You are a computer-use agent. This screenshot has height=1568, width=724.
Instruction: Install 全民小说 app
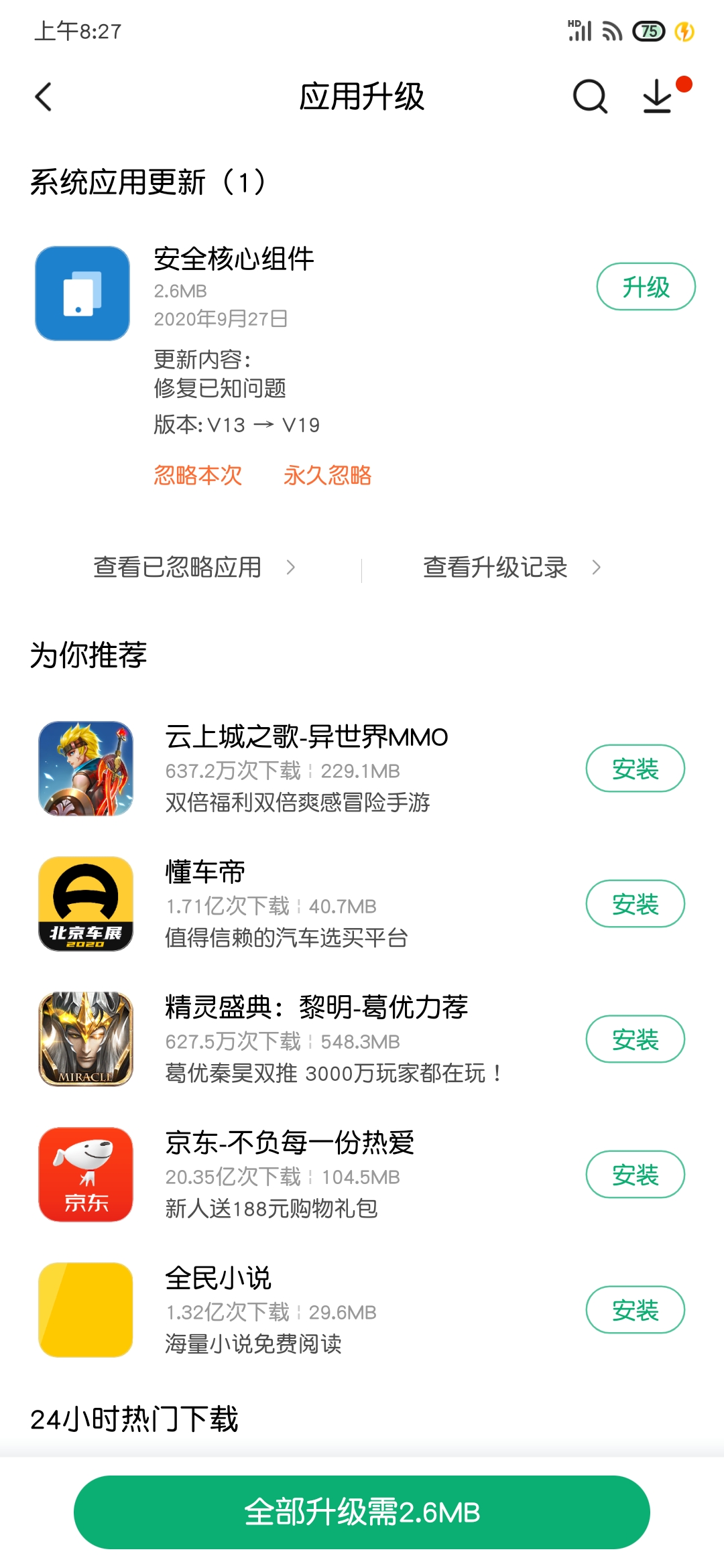(635, 1310)
